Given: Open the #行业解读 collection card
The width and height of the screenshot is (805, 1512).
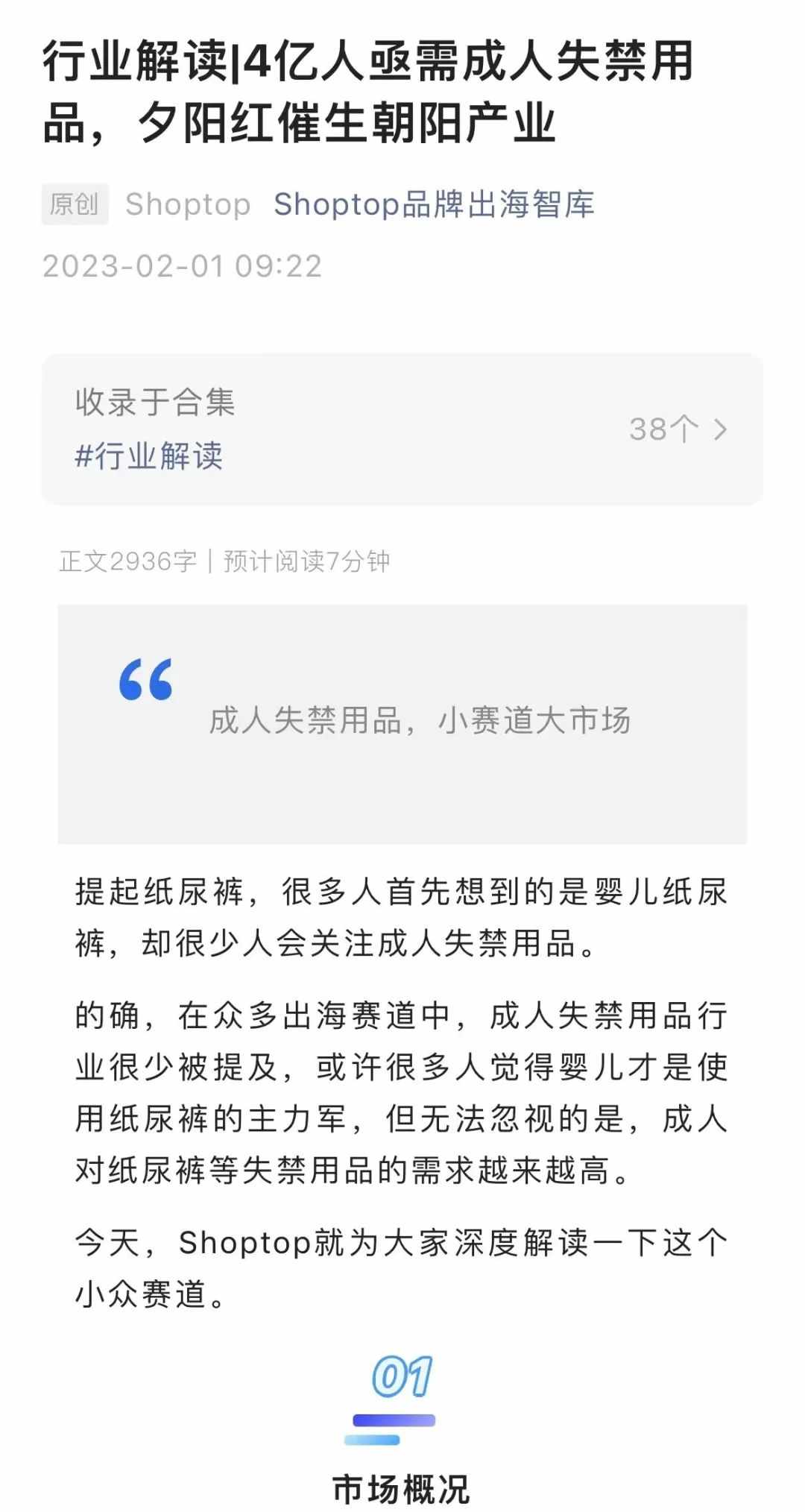Looking at the screenshot, I should tap(402, 429).
